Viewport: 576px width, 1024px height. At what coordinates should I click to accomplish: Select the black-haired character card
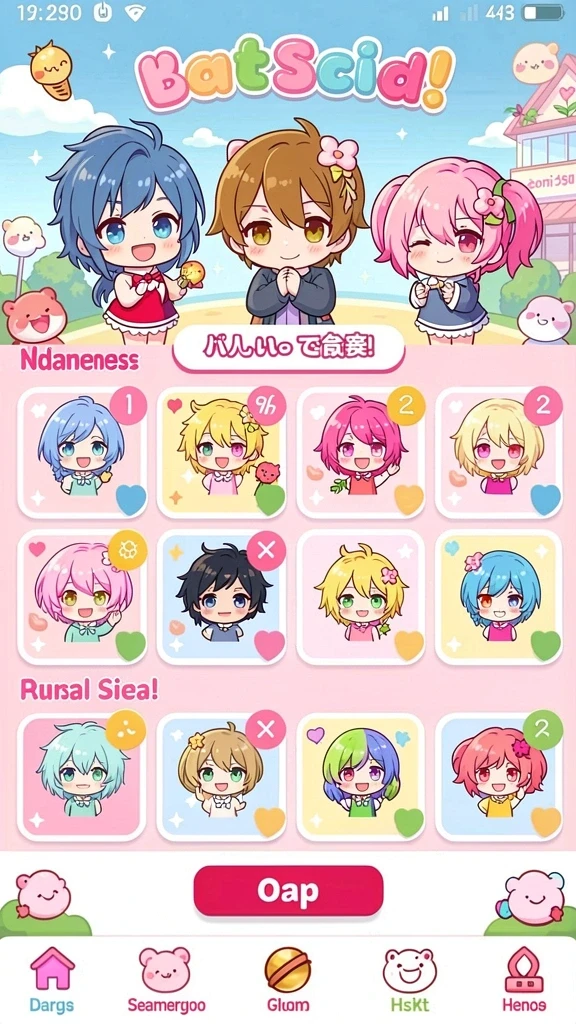(x=222, y=598)
